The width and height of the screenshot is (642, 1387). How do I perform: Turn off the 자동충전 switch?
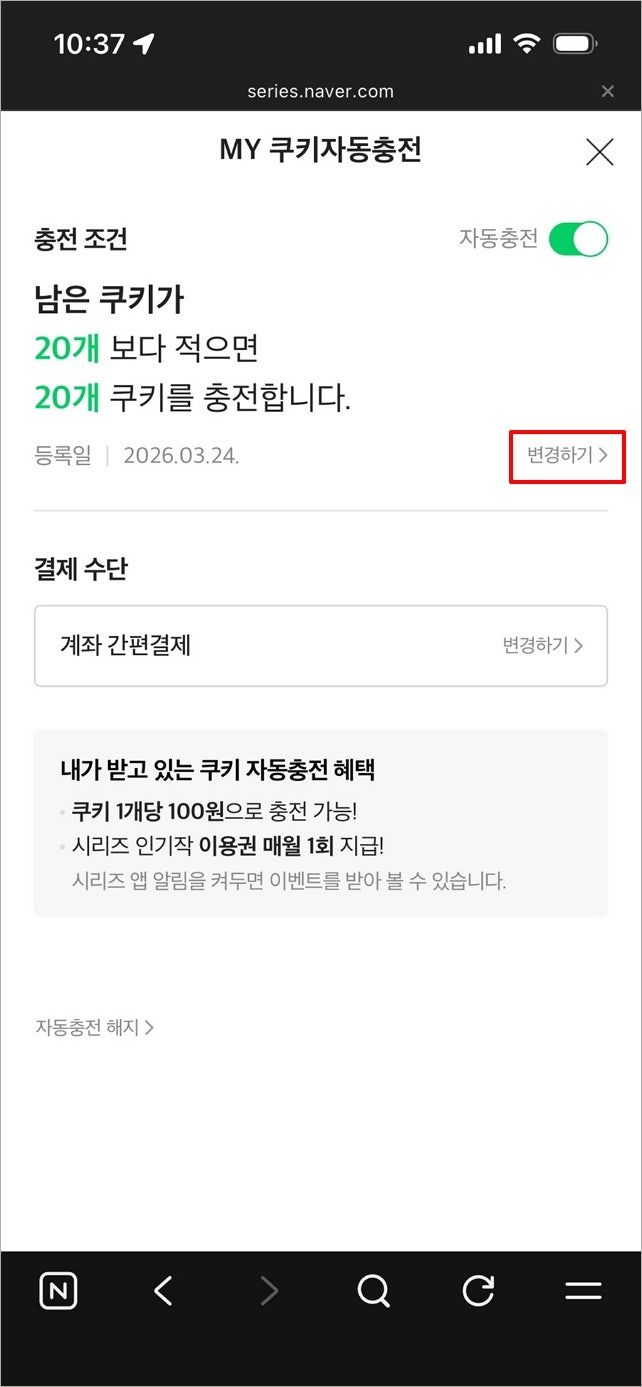tap(578, 239)
